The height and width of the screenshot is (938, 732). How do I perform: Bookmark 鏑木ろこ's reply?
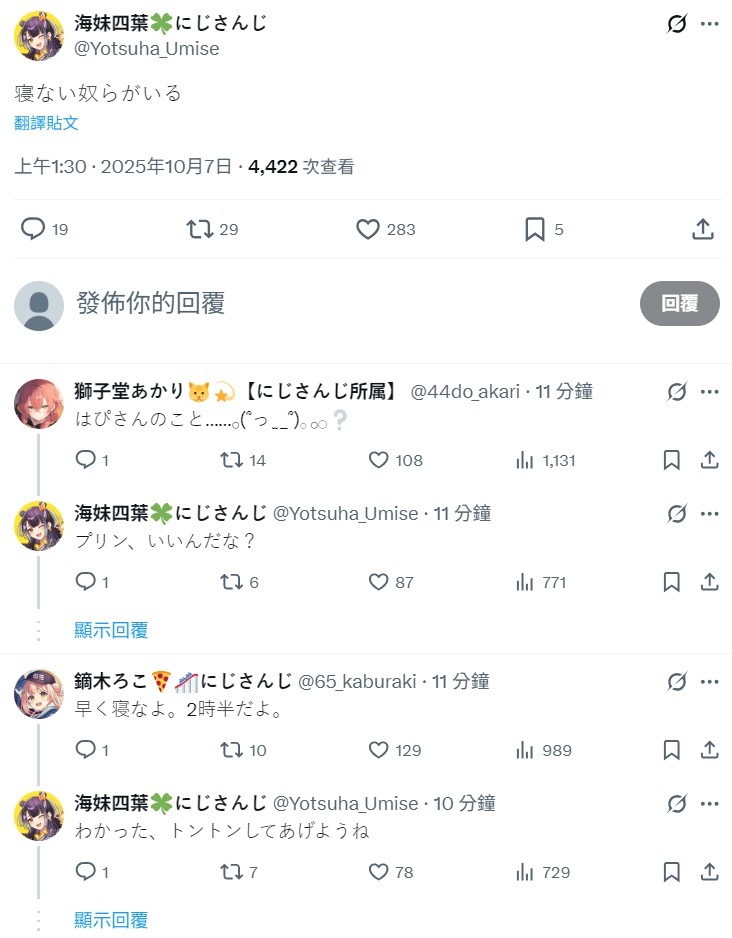pos(672,750)
